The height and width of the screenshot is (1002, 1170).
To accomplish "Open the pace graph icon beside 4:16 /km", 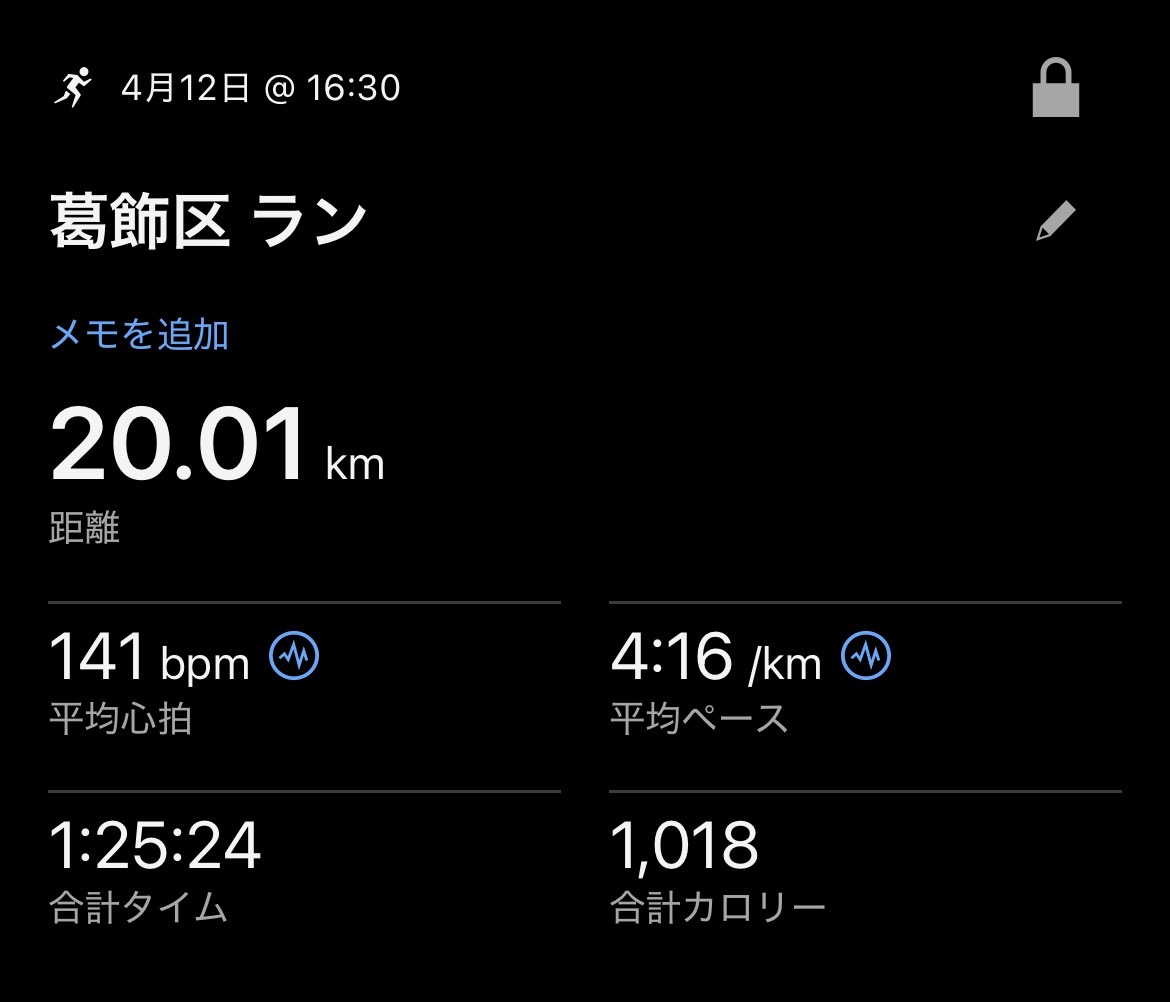I will [866, 656].
